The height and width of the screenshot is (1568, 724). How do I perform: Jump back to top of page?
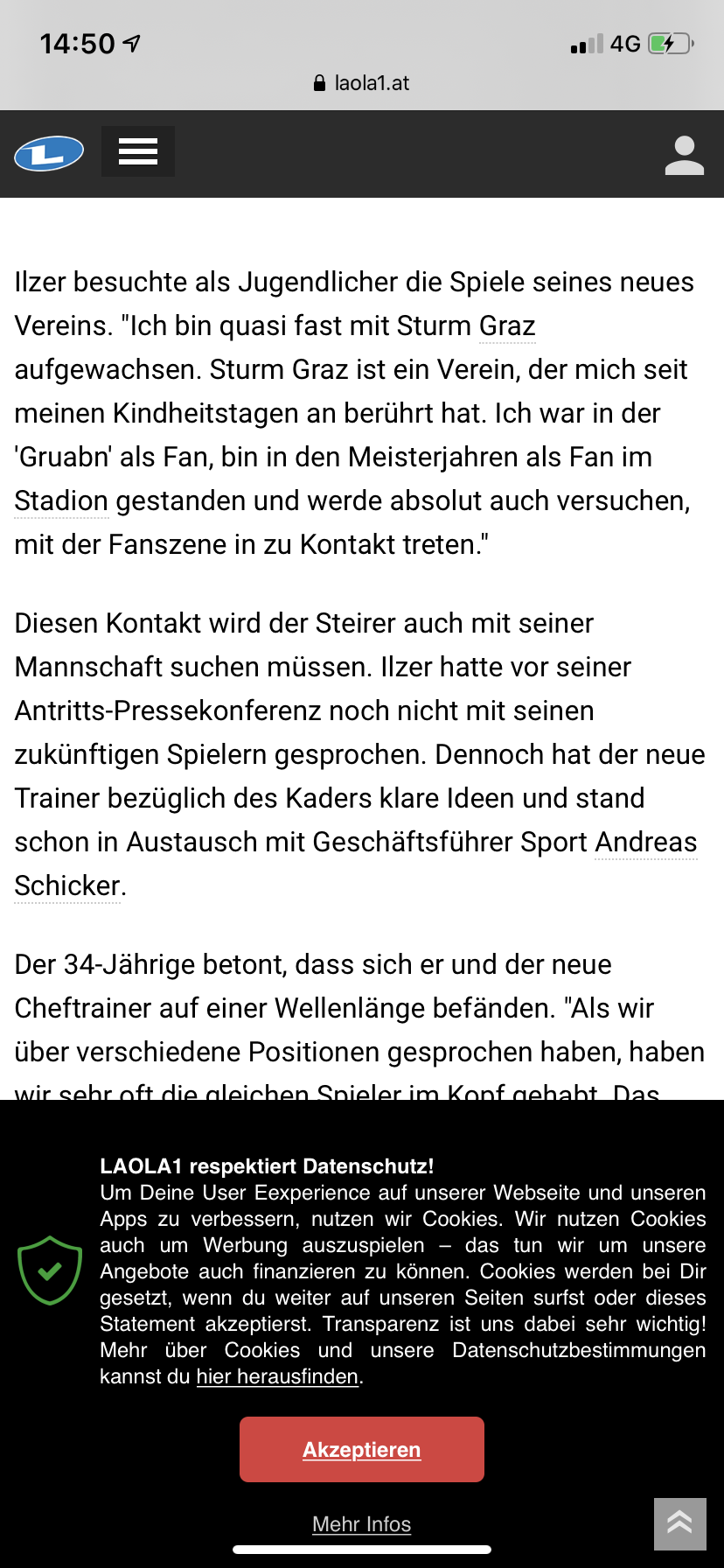pyautogui.click(x=680, y=1523)
